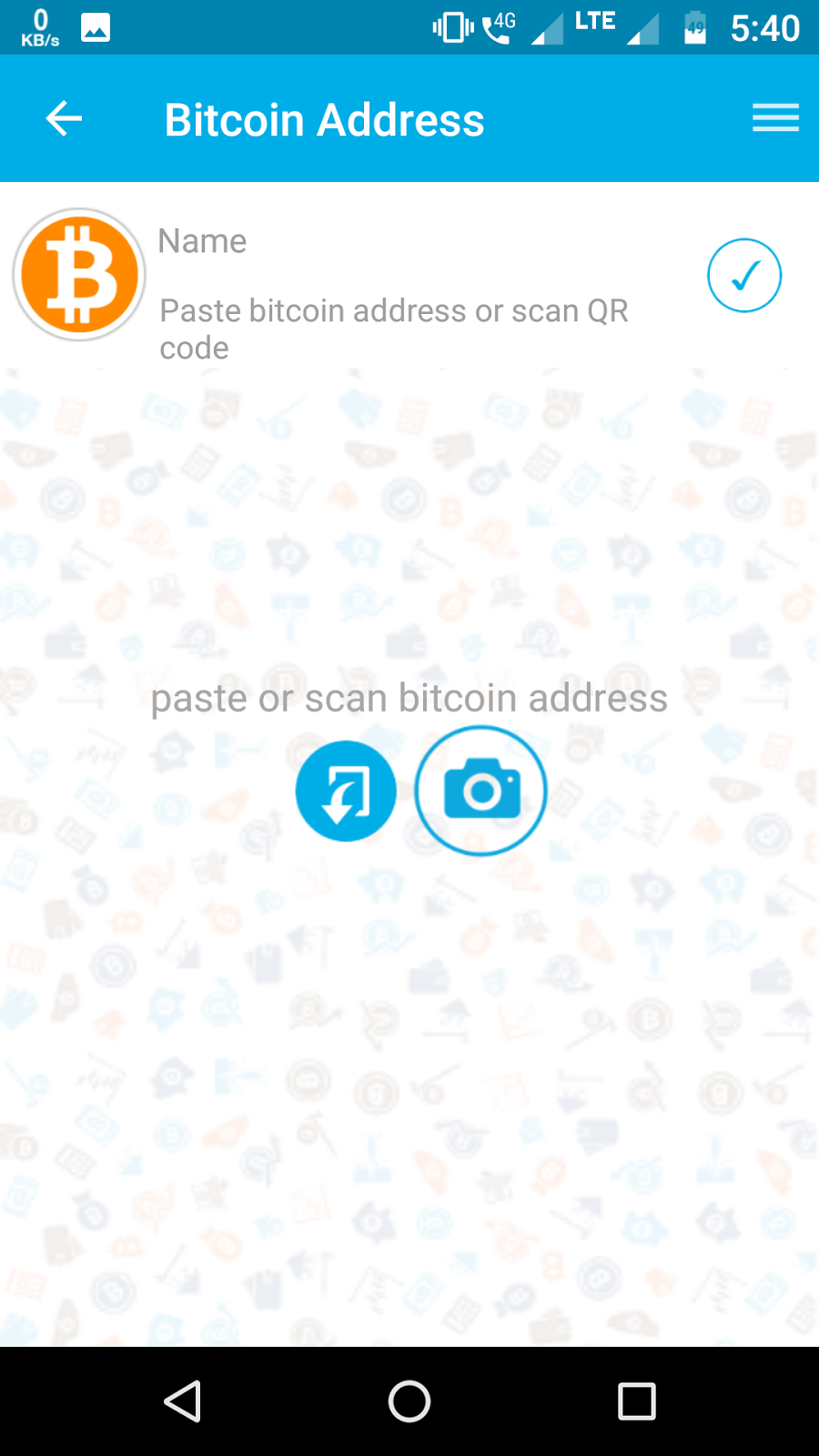Scan QR code with the camera
Viewport: 819px width, 1456px height.
point(480,791)
